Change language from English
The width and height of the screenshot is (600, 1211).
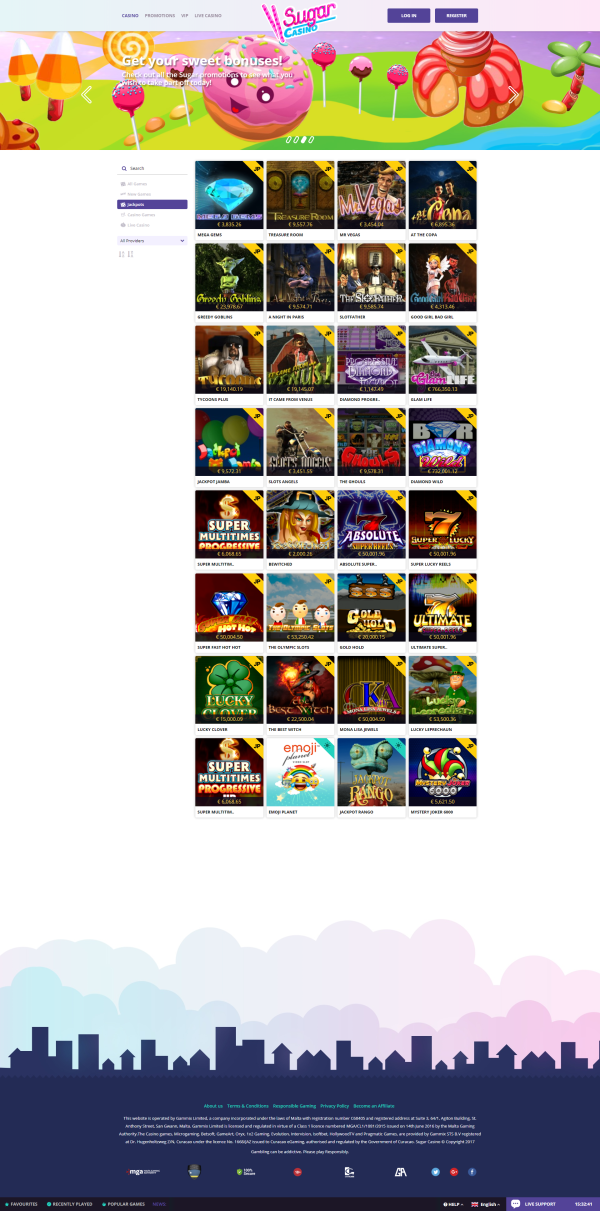486,1204
